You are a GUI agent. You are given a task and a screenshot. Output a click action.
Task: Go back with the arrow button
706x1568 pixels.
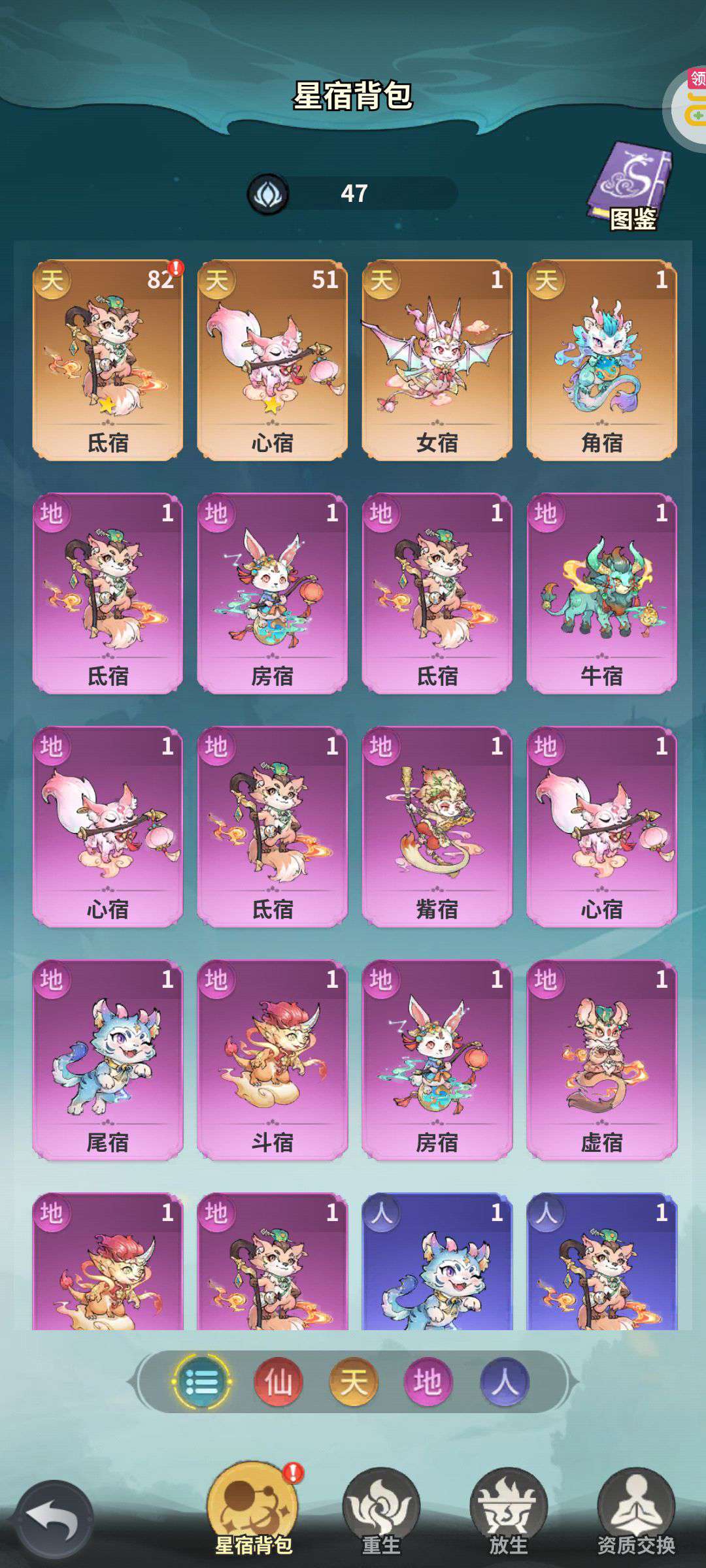pyautogui.click(x=54, y=1519)
